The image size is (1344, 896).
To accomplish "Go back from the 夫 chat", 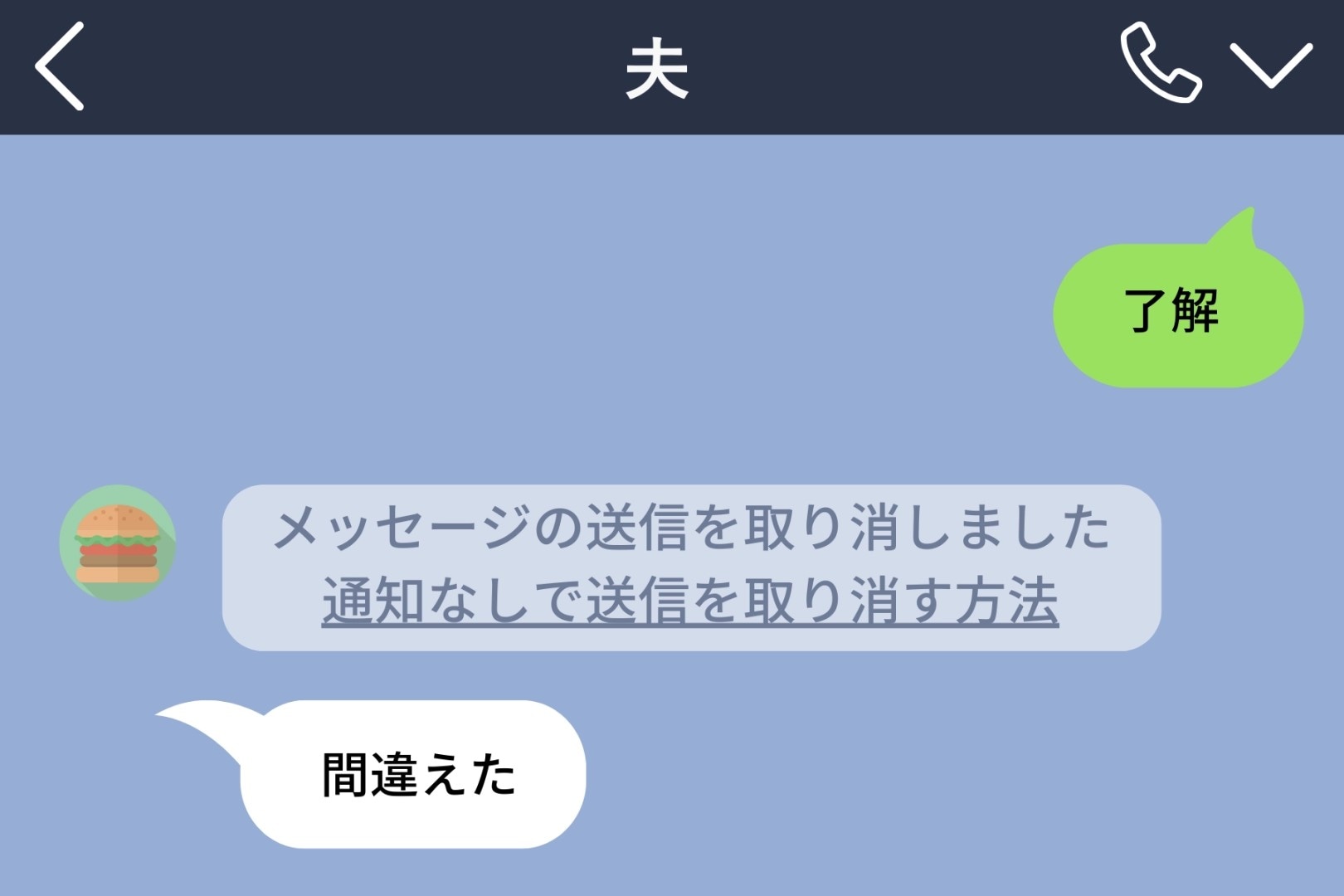I will (x=60, y=66).
